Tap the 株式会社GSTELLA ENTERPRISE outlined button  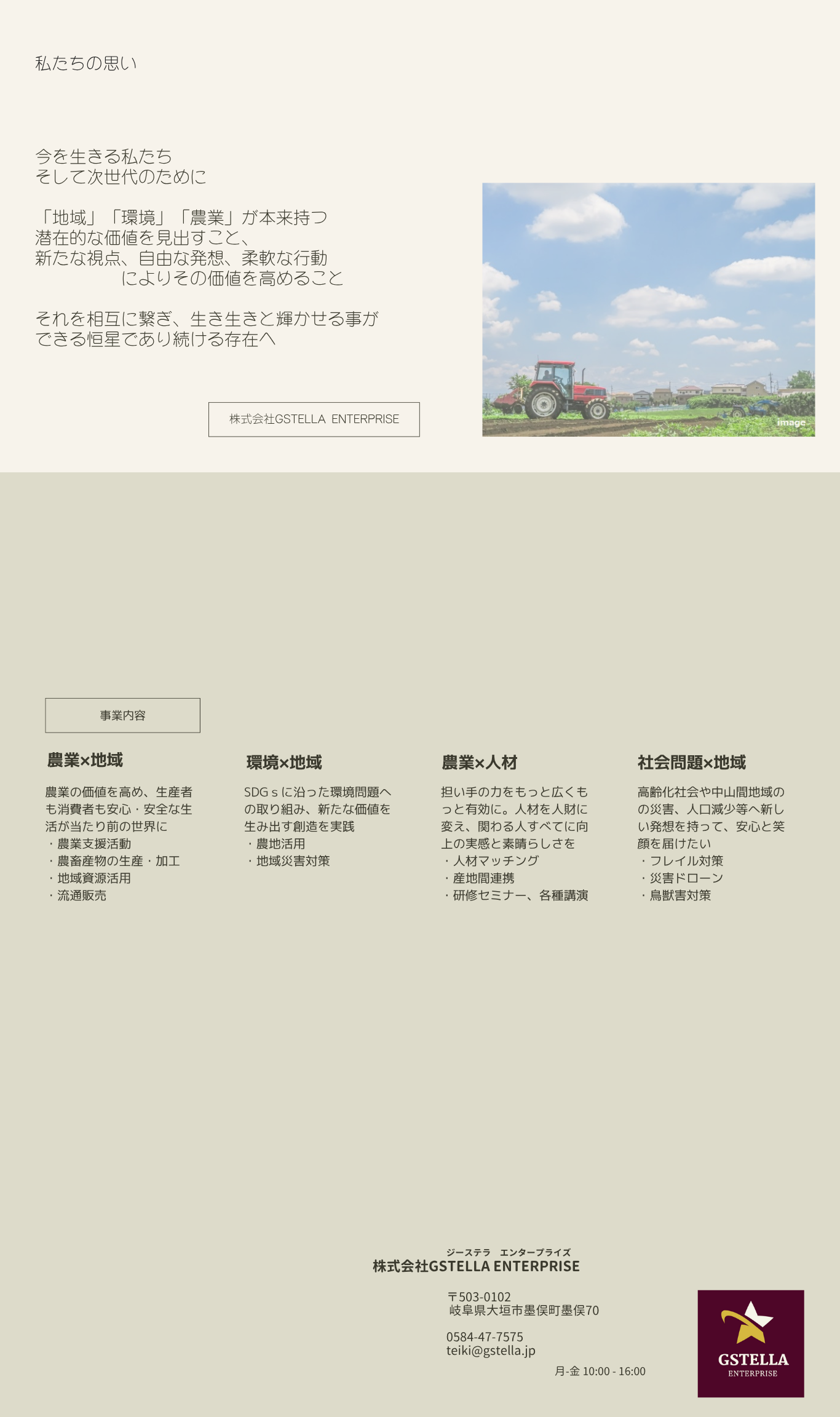click(x=314, y=419)
